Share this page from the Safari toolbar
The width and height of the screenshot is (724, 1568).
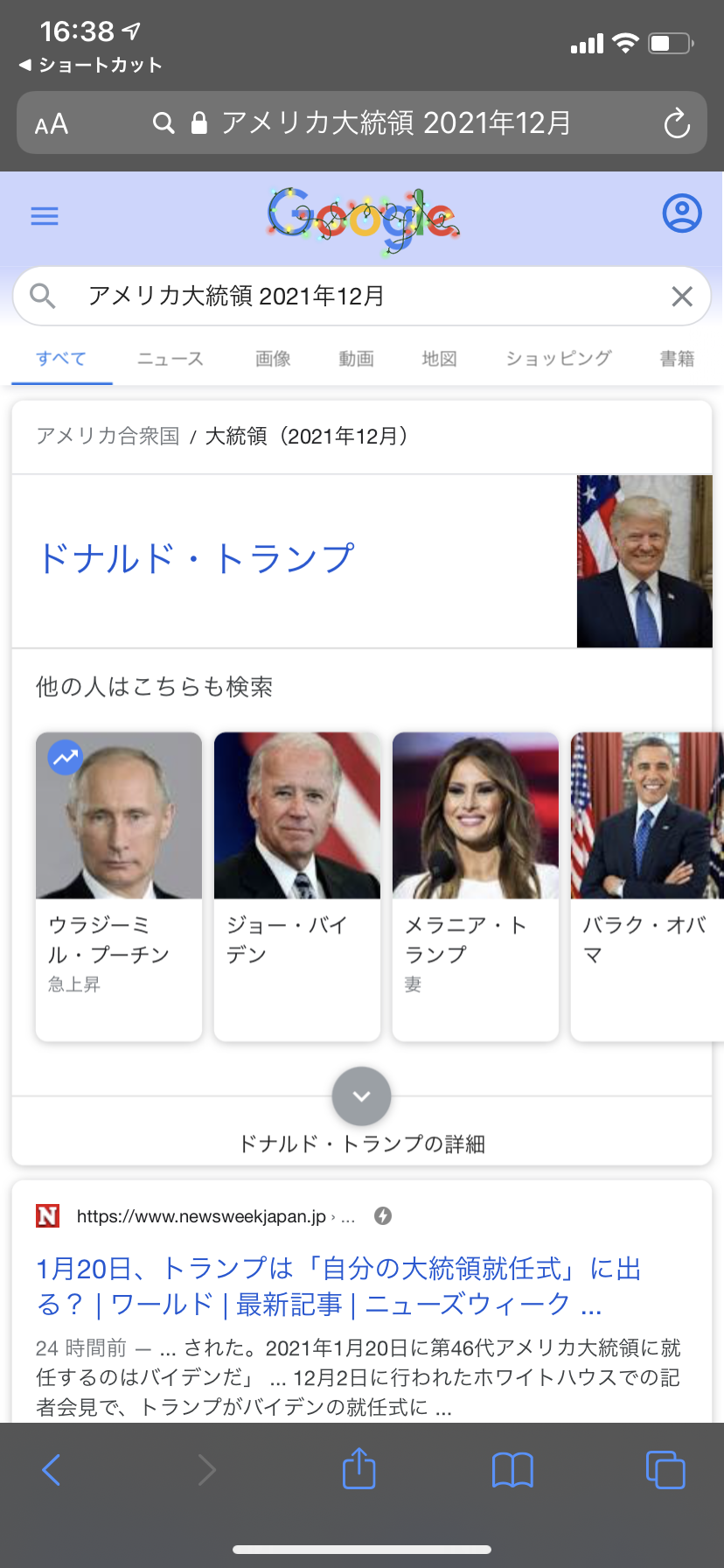click(x=359, y=1469)
